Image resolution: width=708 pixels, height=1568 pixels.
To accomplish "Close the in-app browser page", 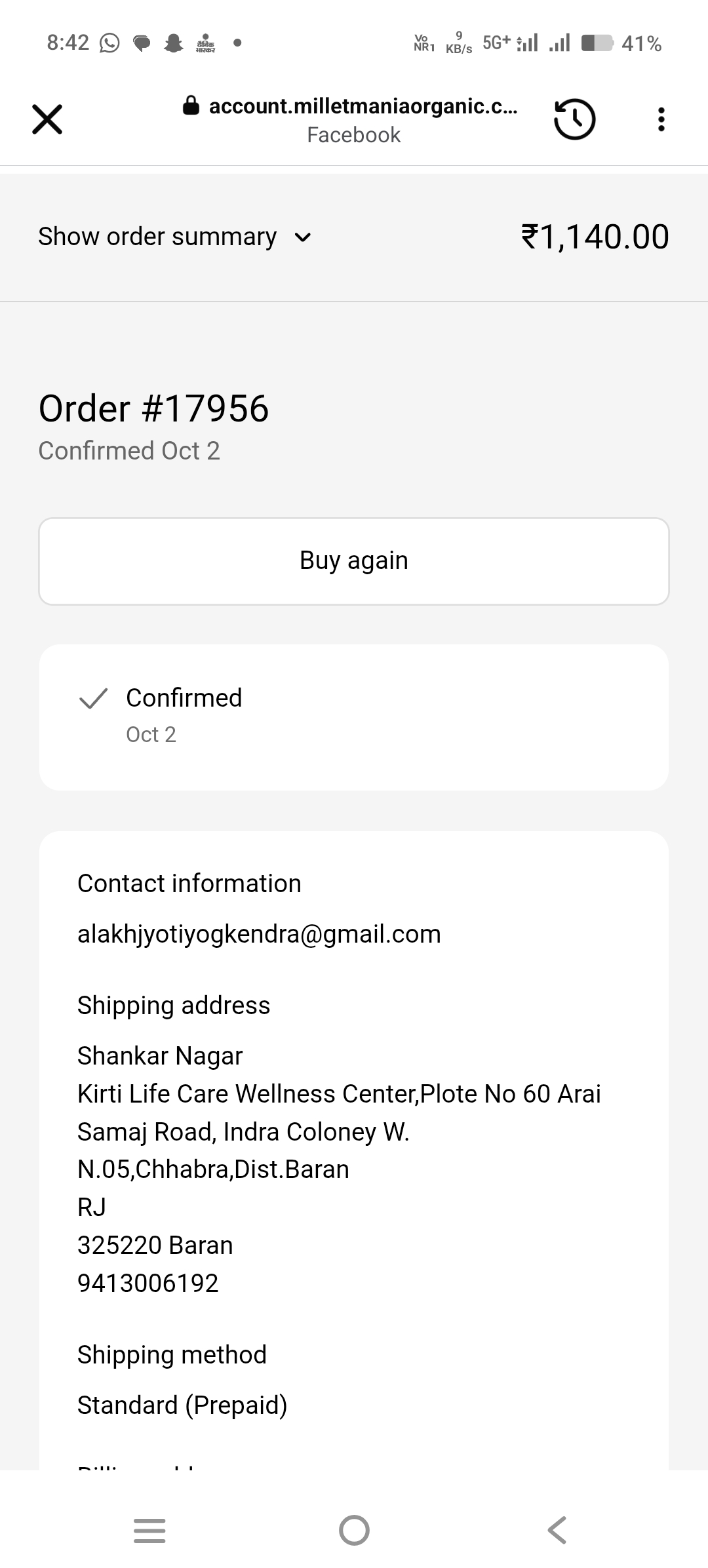I will pos(47,119).
